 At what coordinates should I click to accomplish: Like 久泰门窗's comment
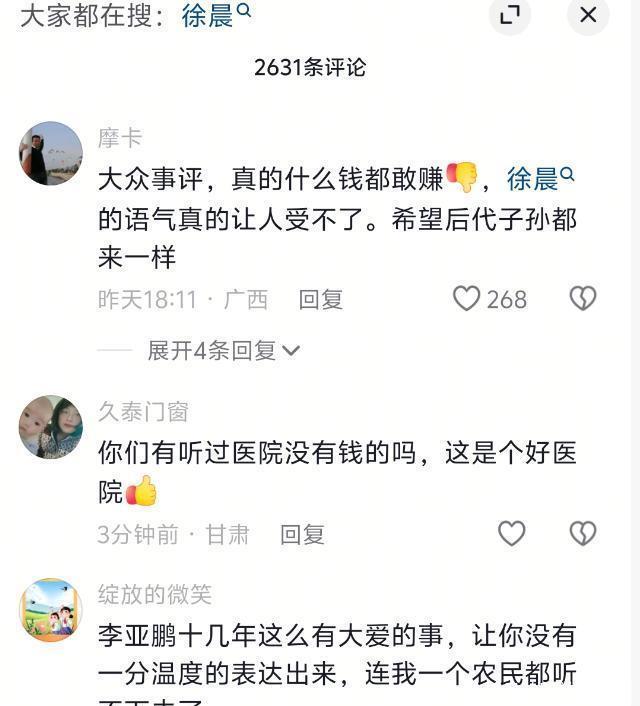click(511, 534)
